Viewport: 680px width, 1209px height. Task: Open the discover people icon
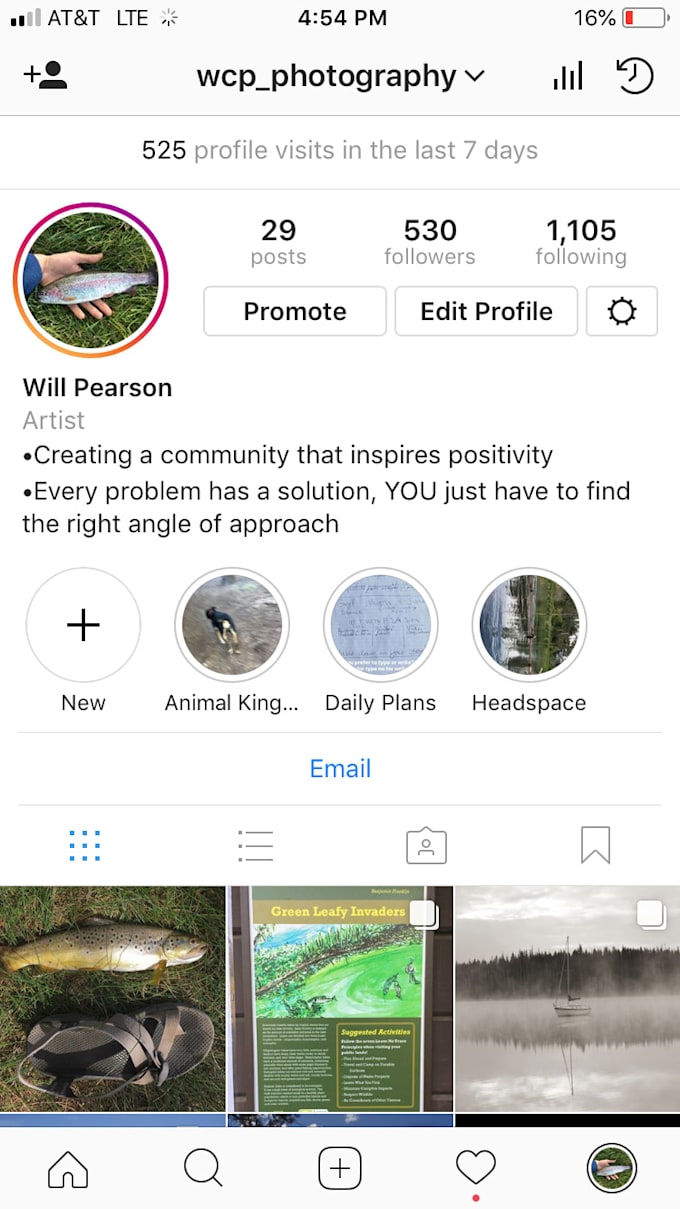(45, 76)
